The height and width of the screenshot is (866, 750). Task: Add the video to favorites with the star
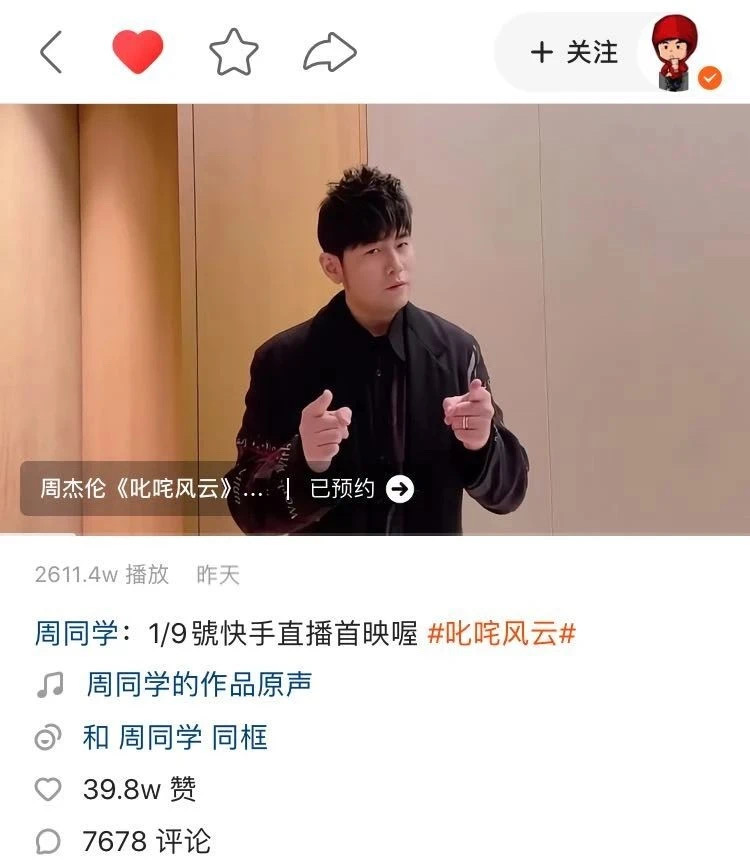click(x=234, y=52)
